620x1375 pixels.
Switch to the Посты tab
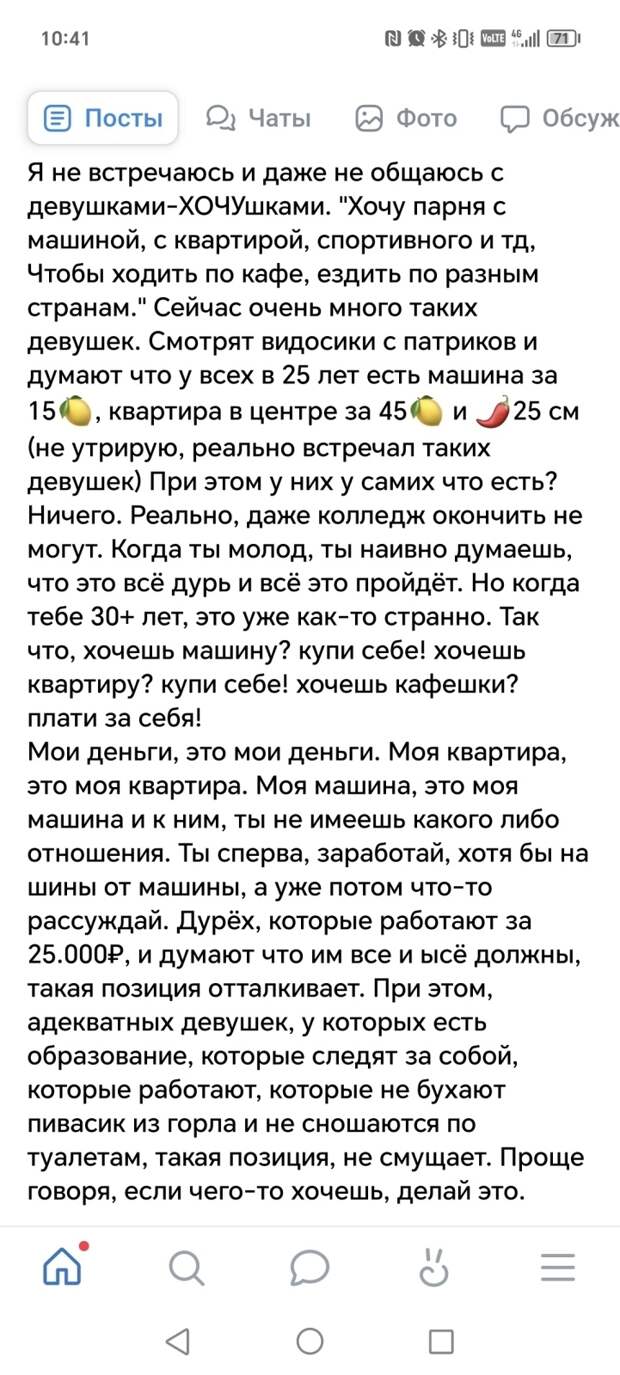(x=104, y=119)
